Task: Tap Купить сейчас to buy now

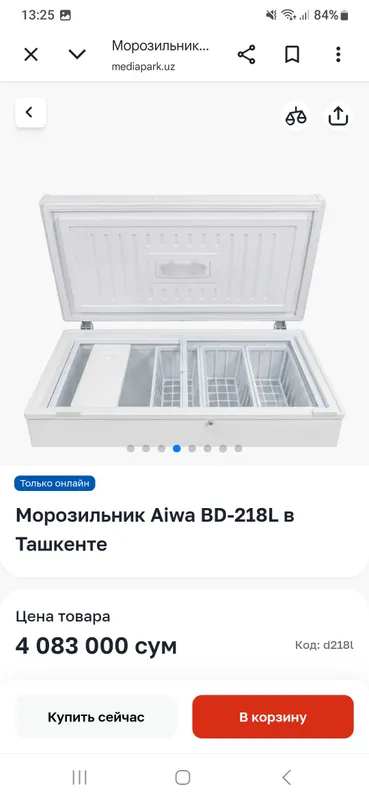Action: pyautogui.click(x=96, y=717)
